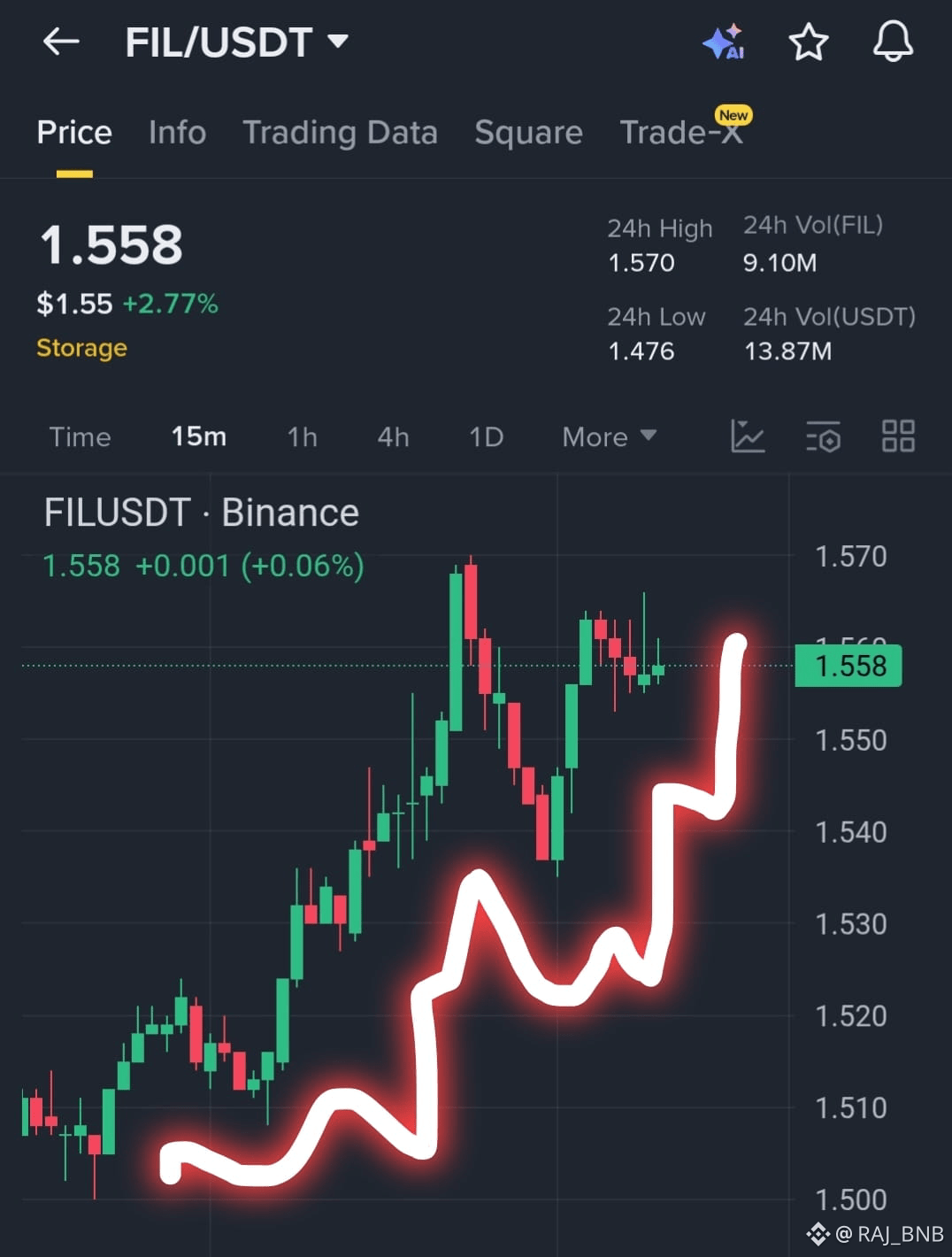The height and width of the screenshot is (1257, 952).
Task: Go back with the arrow icon
Action: coord(60,42)
